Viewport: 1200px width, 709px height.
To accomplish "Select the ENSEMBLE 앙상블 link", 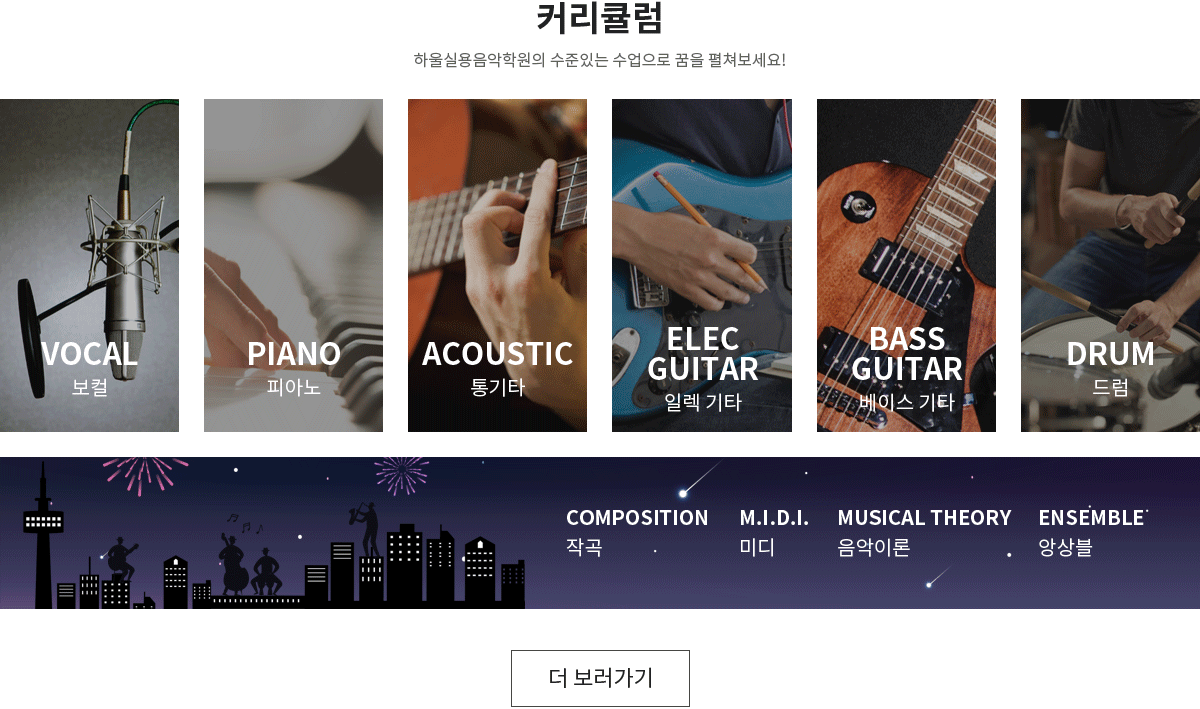I will tap(1091, 531).
